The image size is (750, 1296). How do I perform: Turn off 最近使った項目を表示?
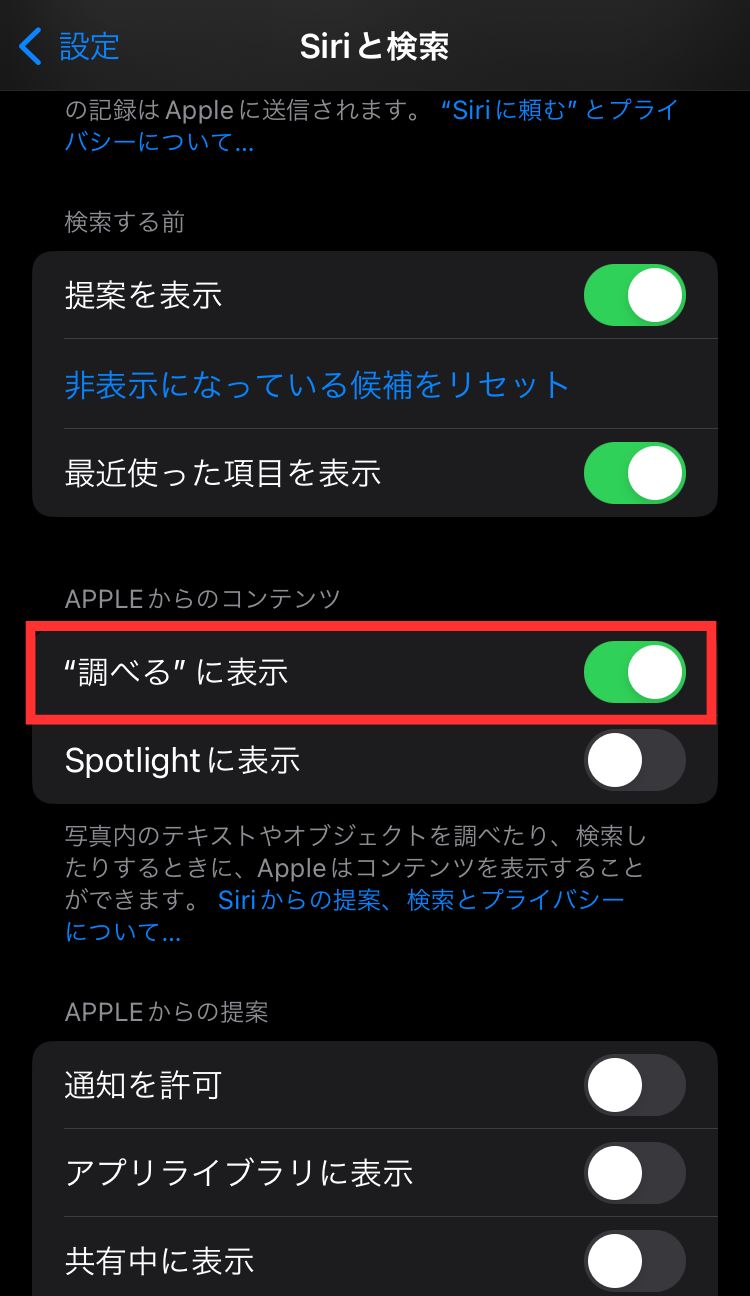click(634, 472)
